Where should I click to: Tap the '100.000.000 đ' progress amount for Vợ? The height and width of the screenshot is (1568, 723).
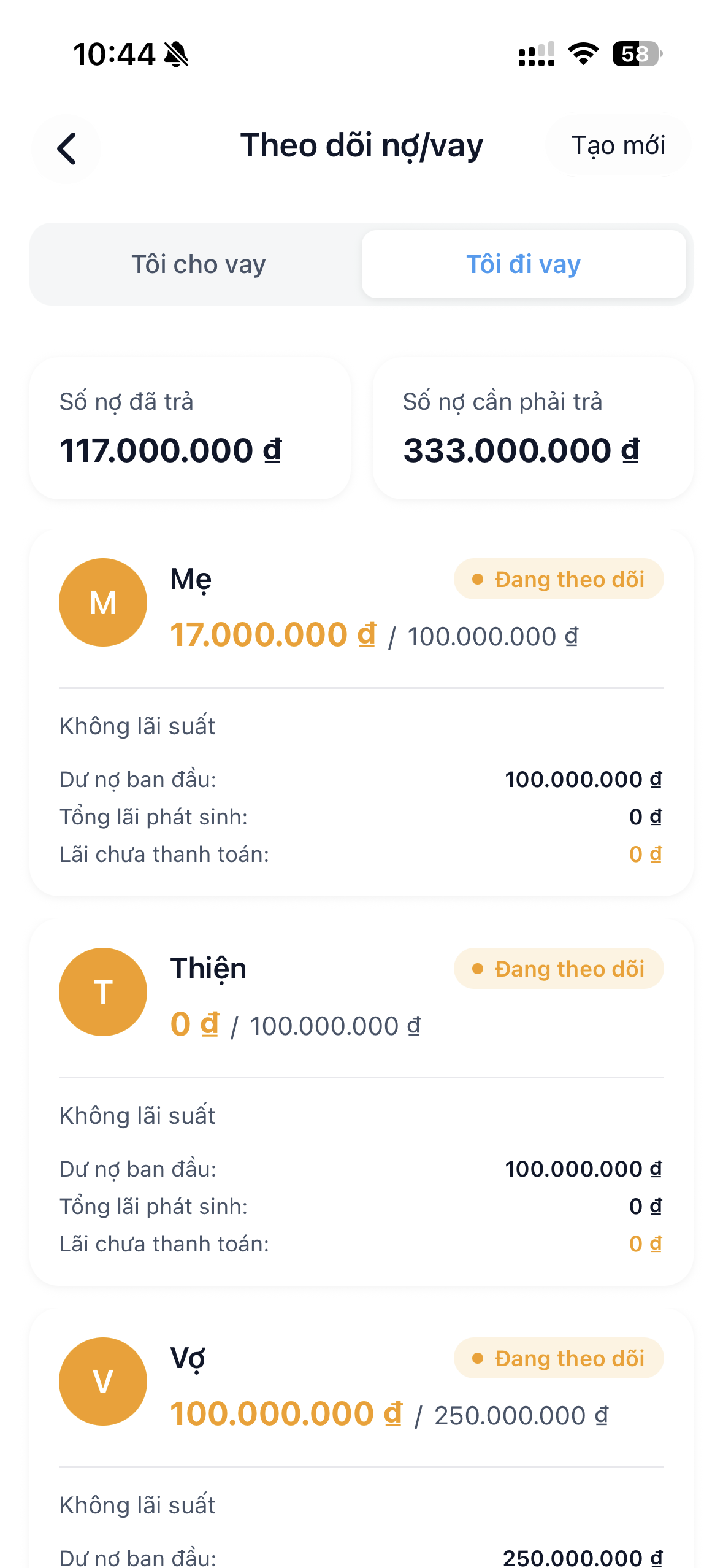[x=285, y=1414]
